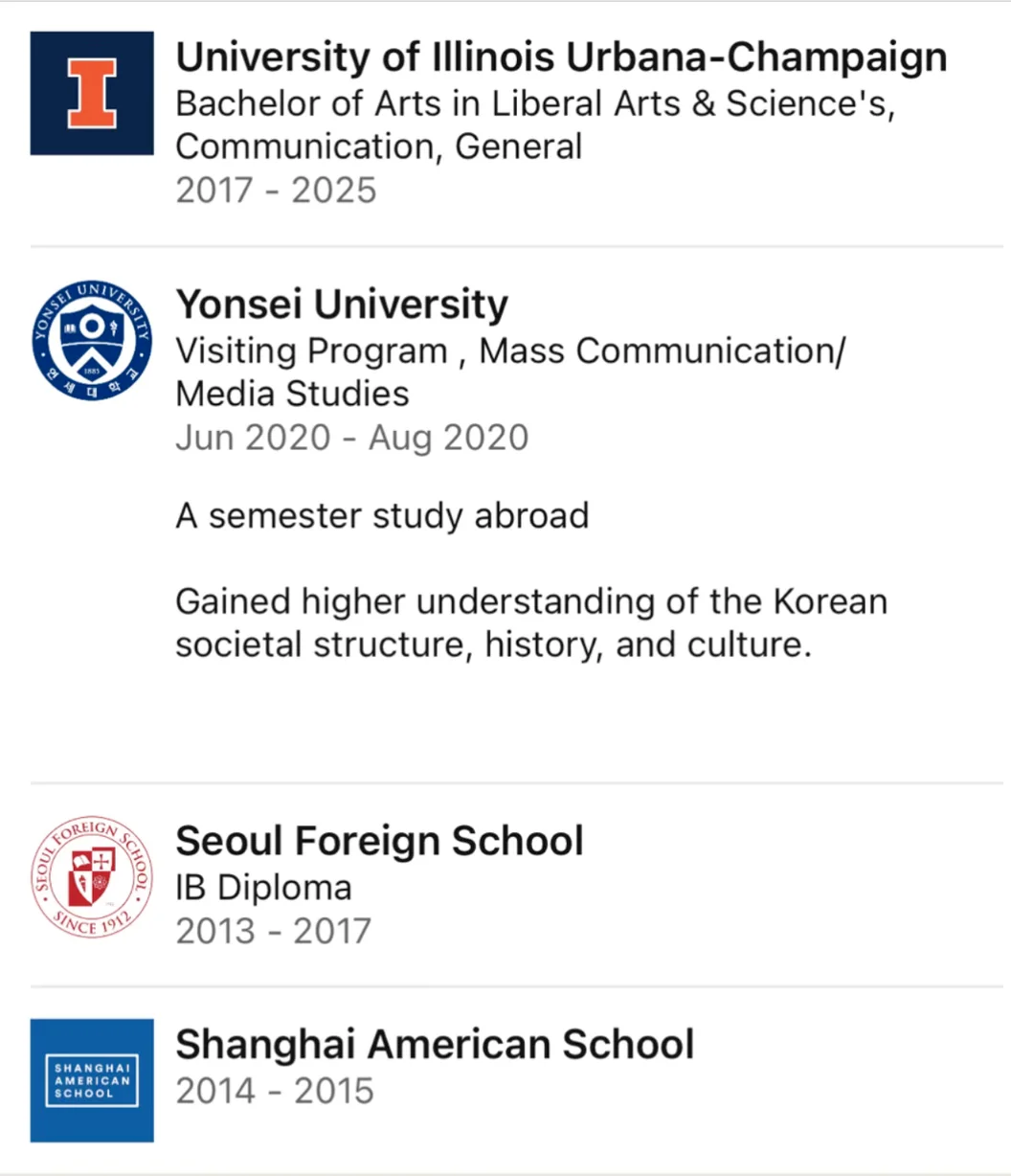
Task: Click the 2013 - 2017 date range
Action: [x=273, y=929]
